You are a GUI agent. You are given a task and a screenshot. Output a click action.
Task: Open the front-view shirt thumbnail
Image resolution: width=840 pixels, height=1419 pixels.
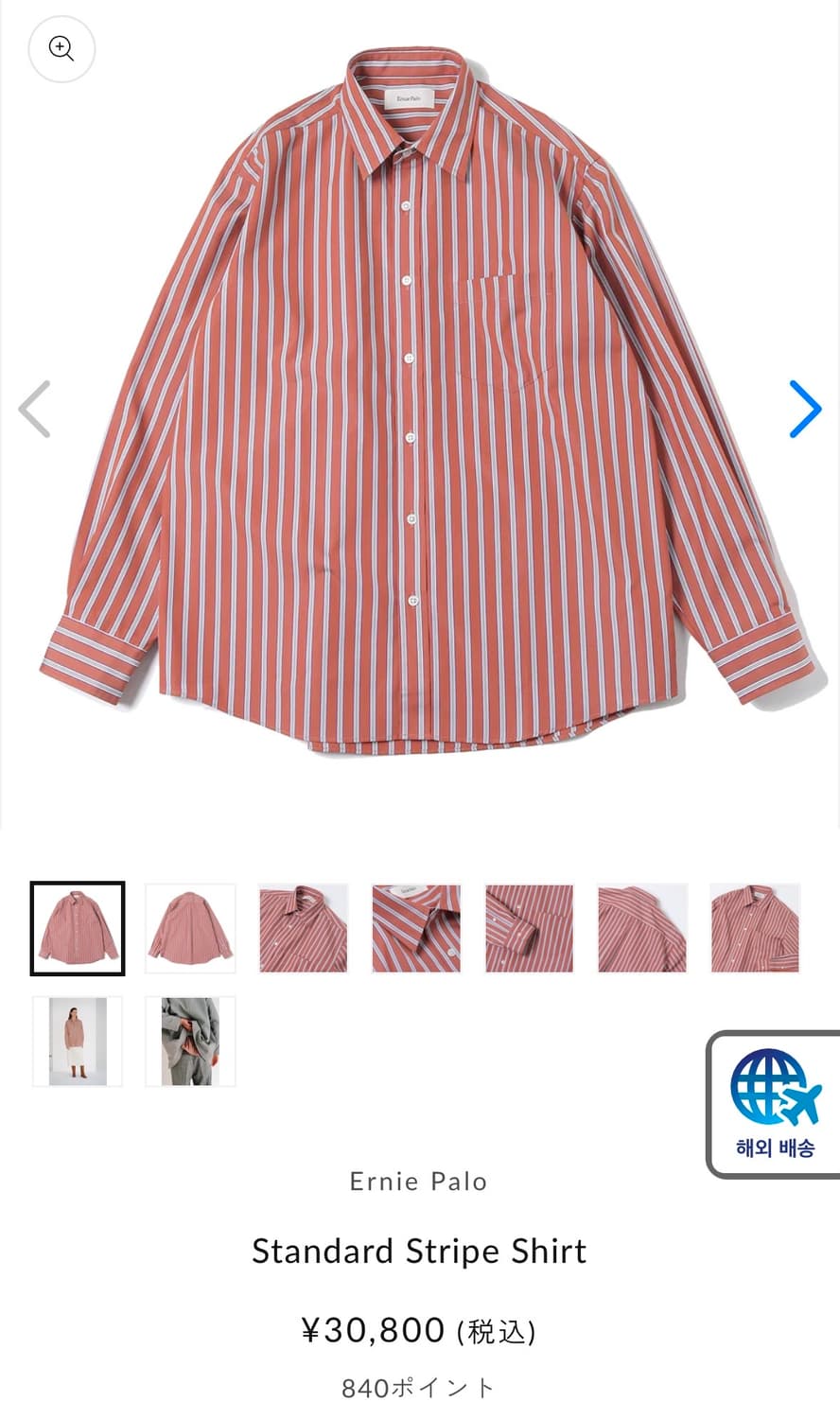[x=77, y=927]
